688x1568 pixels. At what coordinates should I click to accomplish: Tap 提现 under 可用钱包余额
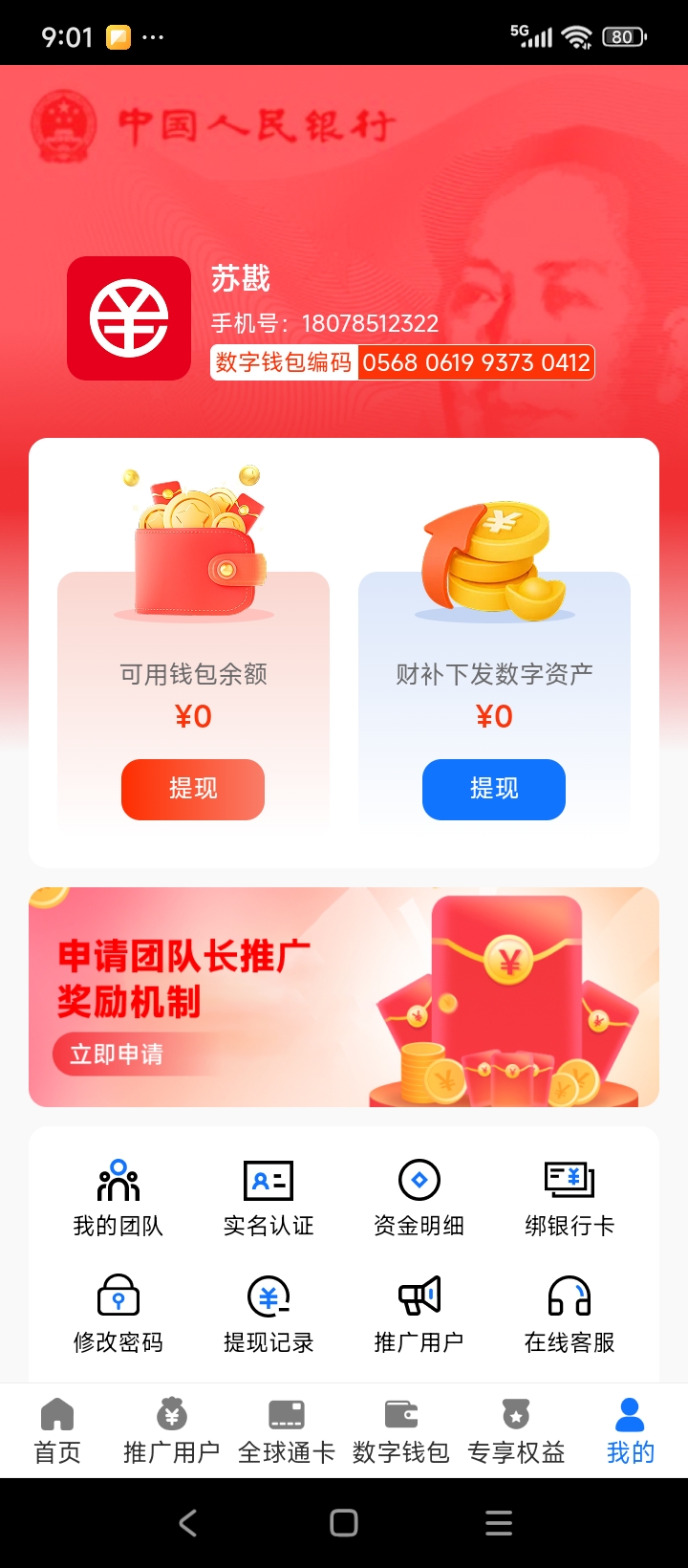tap(192, 789)
